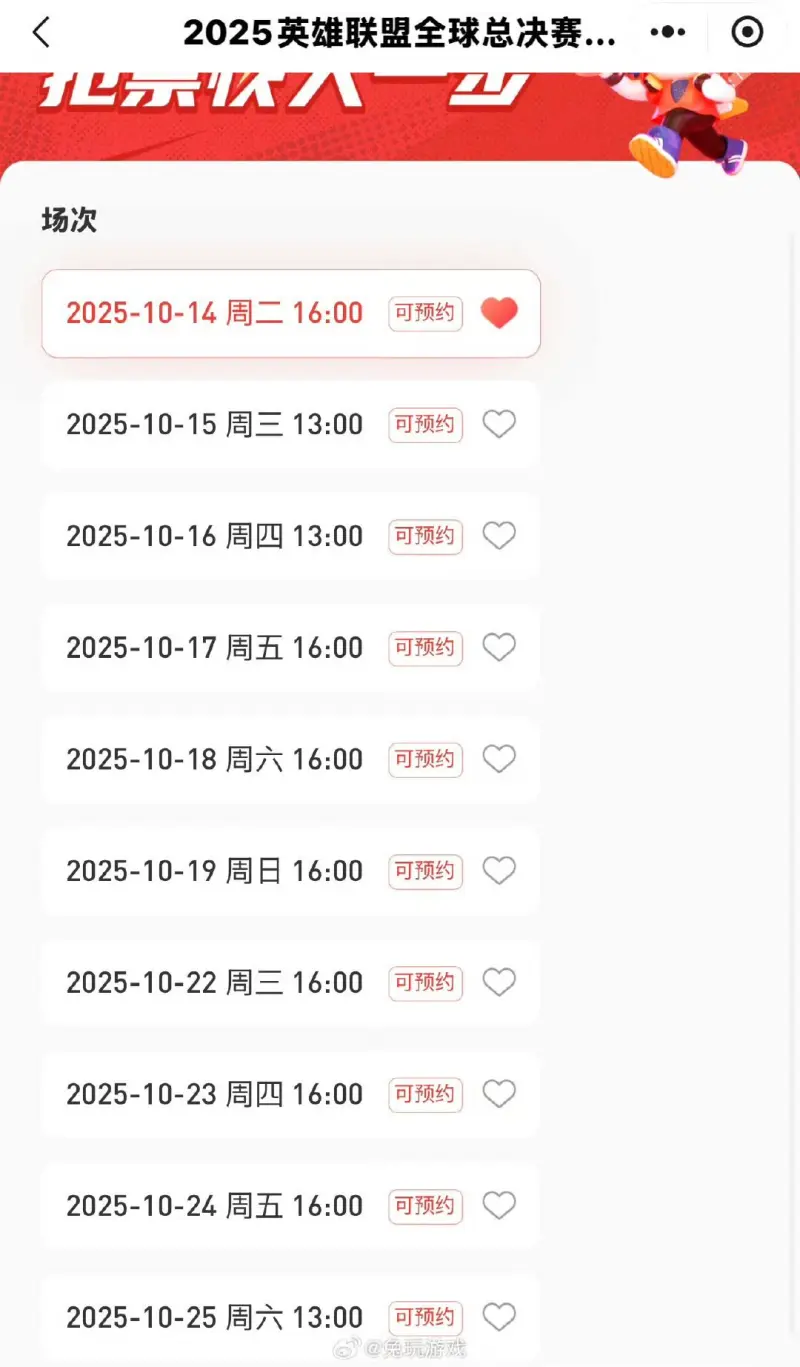Choose the 2025-10-23 周四 16:00 session

[x=214, y=1094]
